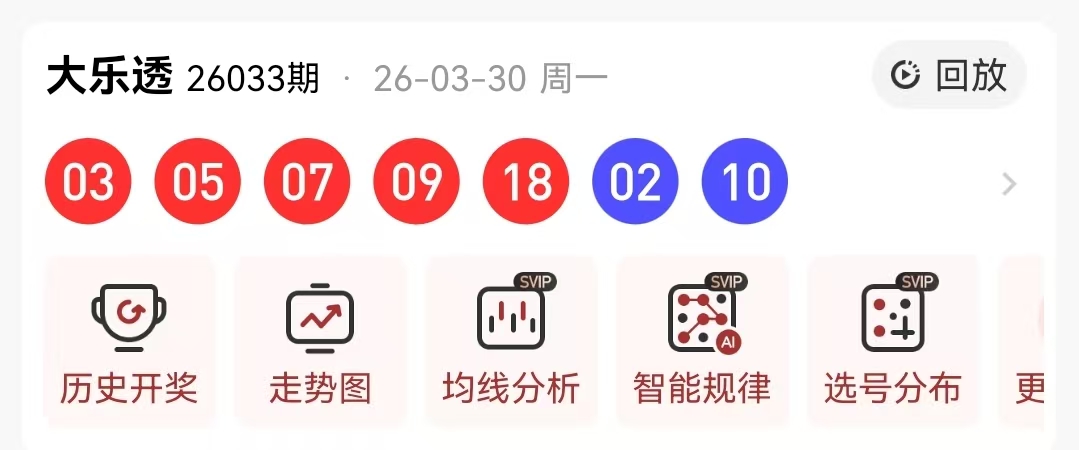Open 选号分布 number distribution

[892, 340]
